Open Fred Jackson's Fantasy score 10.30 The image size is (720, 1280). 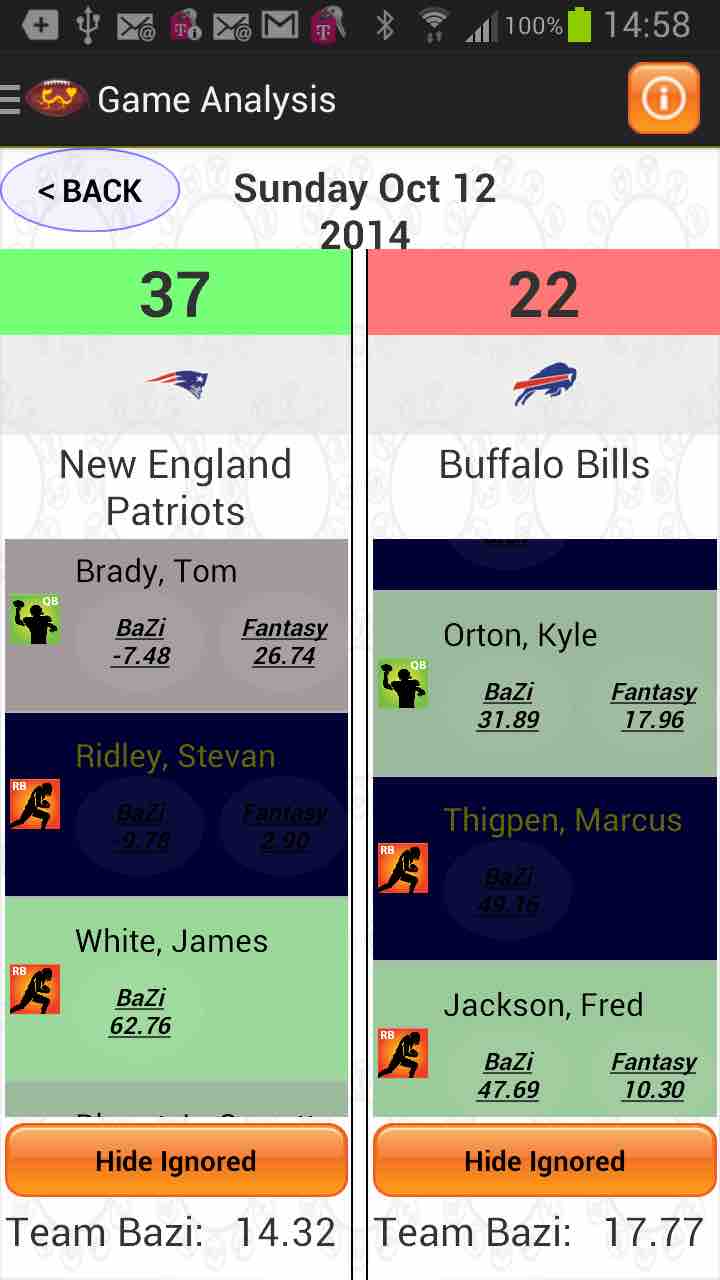[653, 1075]
